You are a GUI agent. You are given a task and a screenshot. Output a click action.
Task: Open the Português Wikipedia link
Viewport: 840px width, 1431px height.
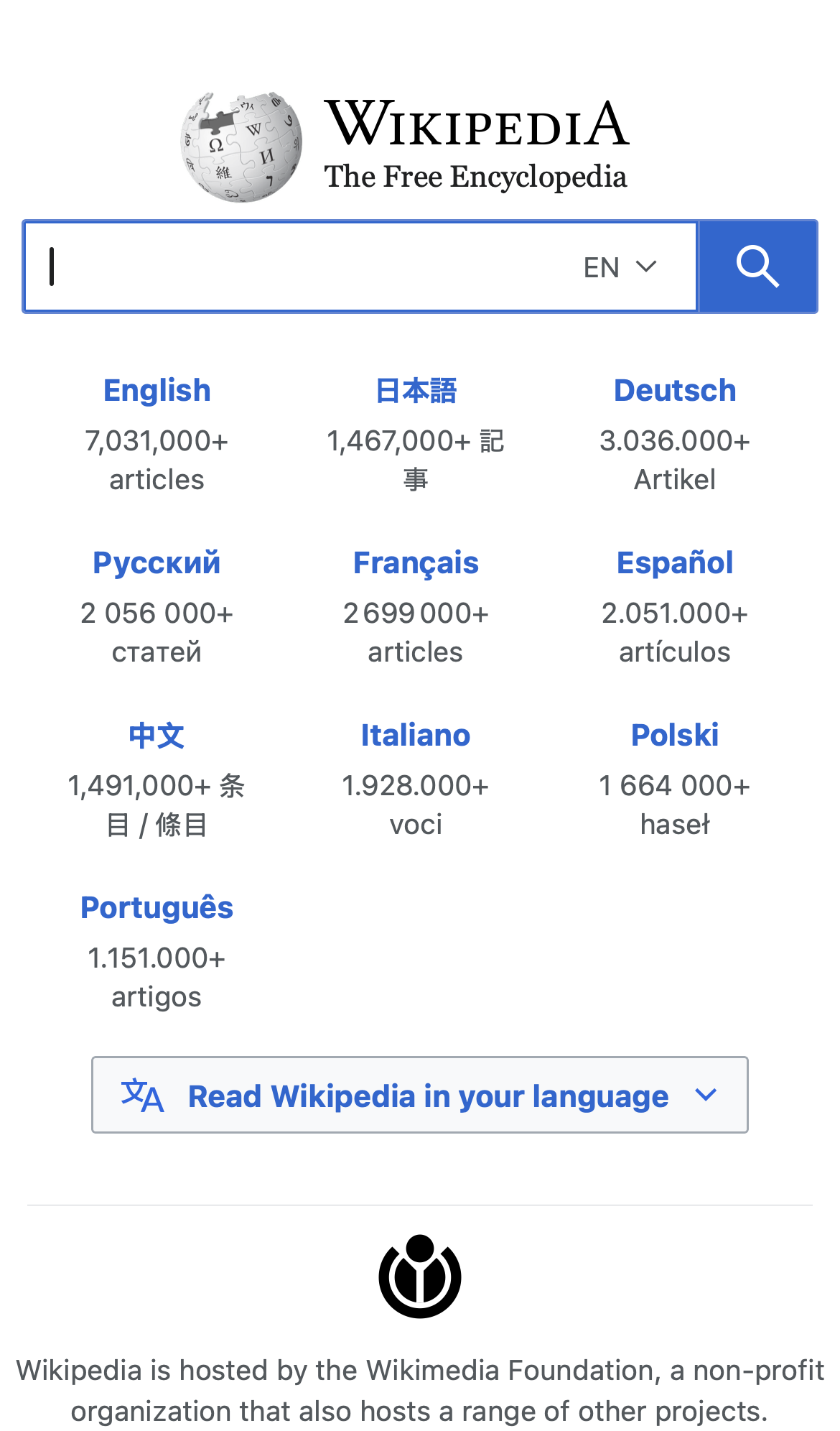click(157, 908)
